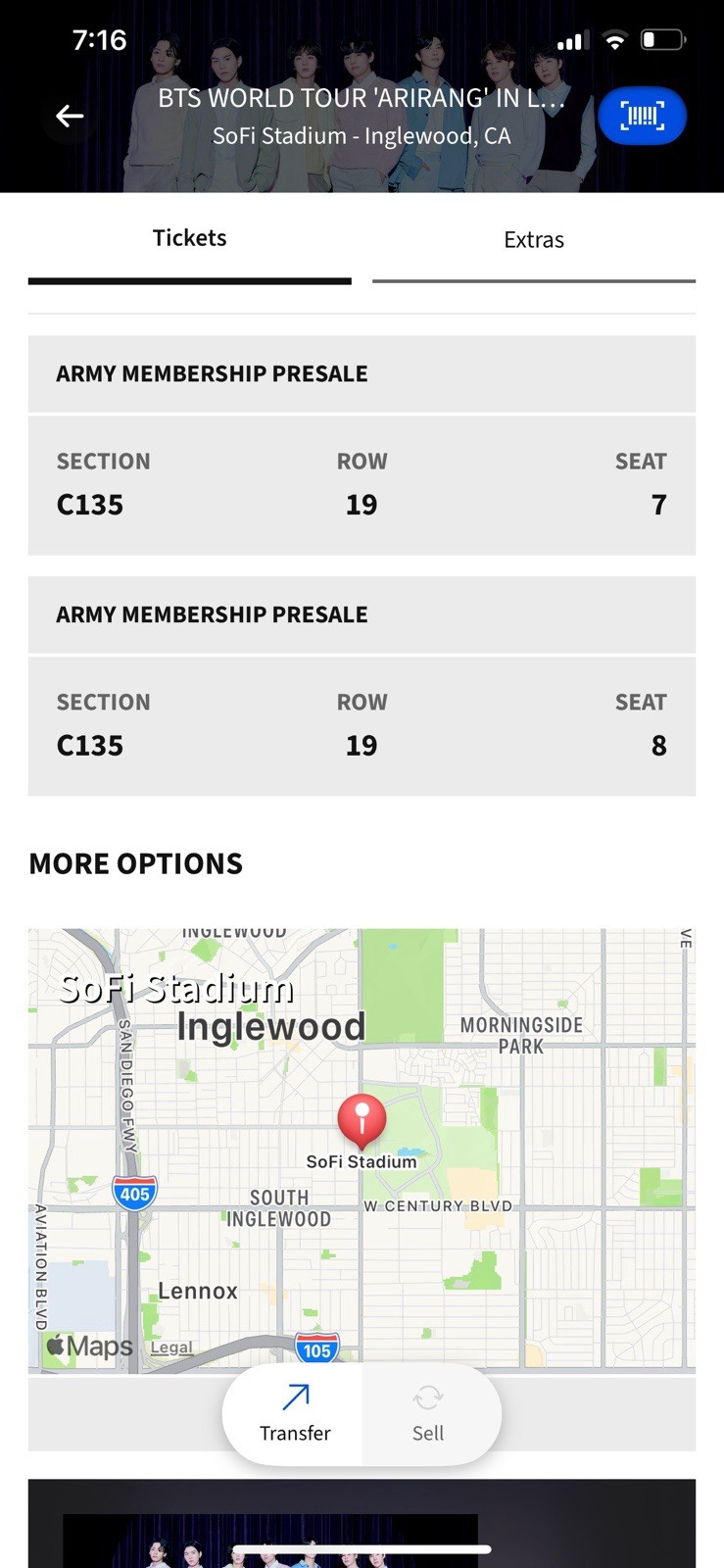
Task: Tap the ARMY MEMBERSHIP PRESALE header for seat 7
Action: click(212, 373)
